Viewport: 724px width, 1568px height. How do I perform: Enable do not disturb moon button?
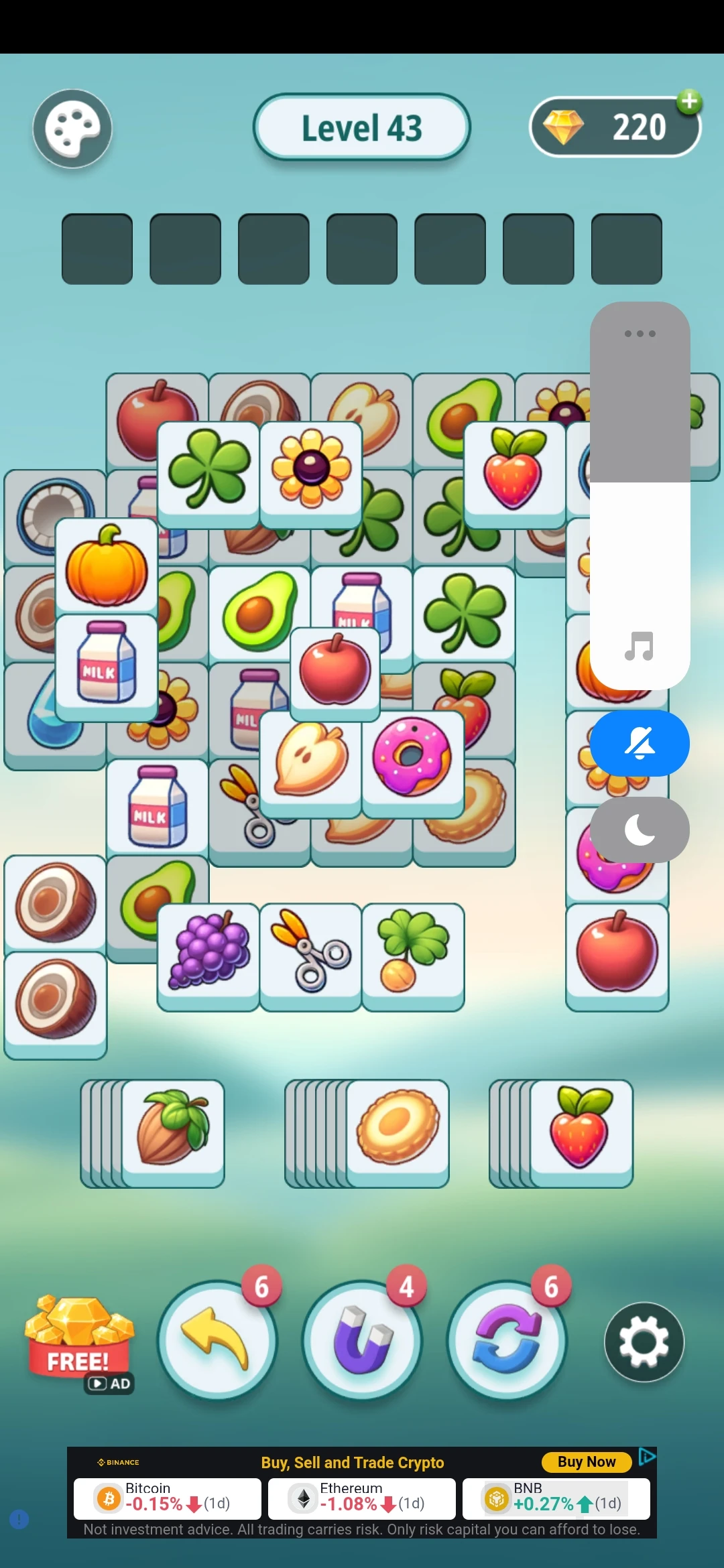click(x=640, y=830)
